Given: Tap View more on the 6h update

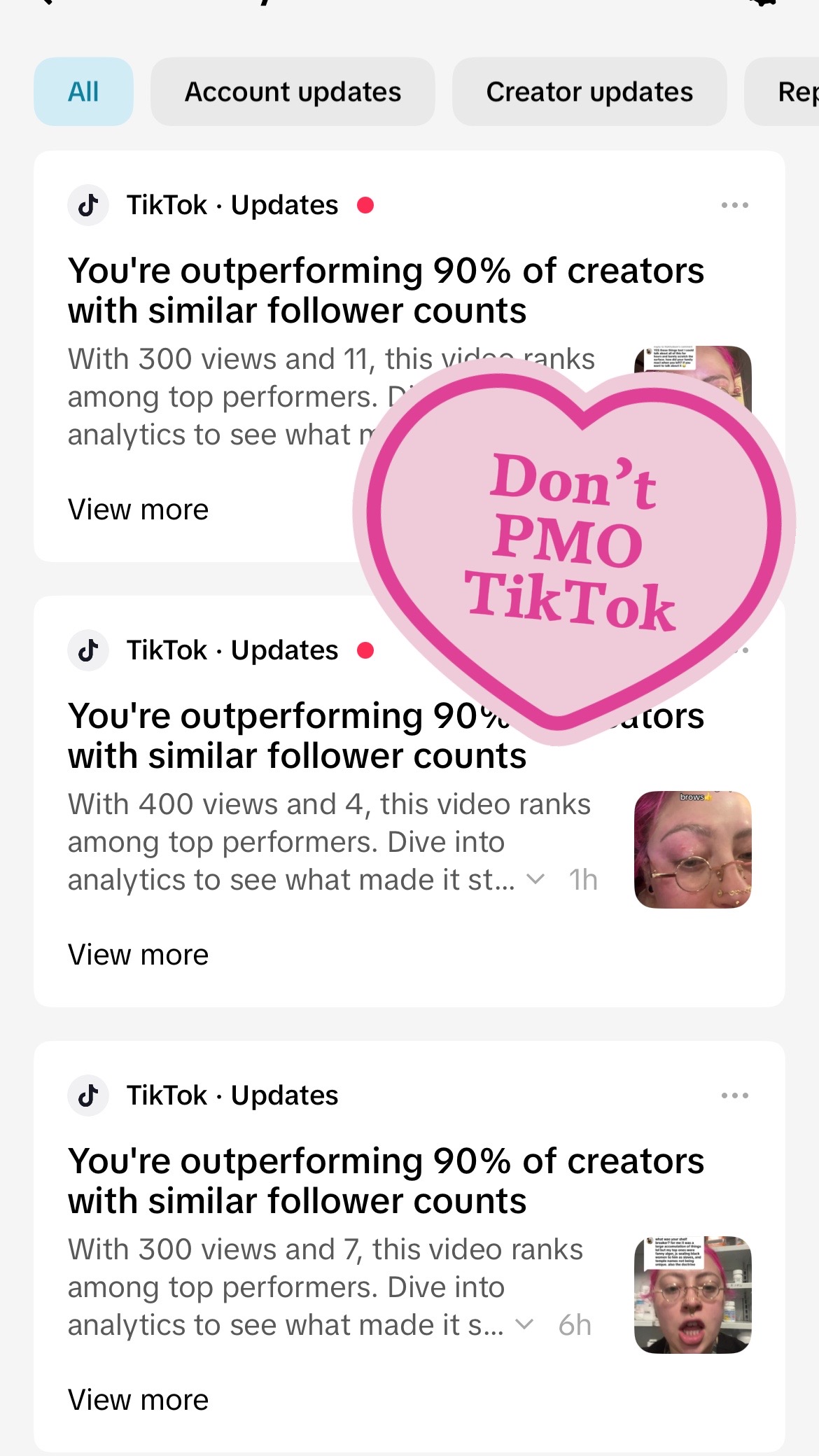Looking at the screenshot, I should tap(138, 1400).
